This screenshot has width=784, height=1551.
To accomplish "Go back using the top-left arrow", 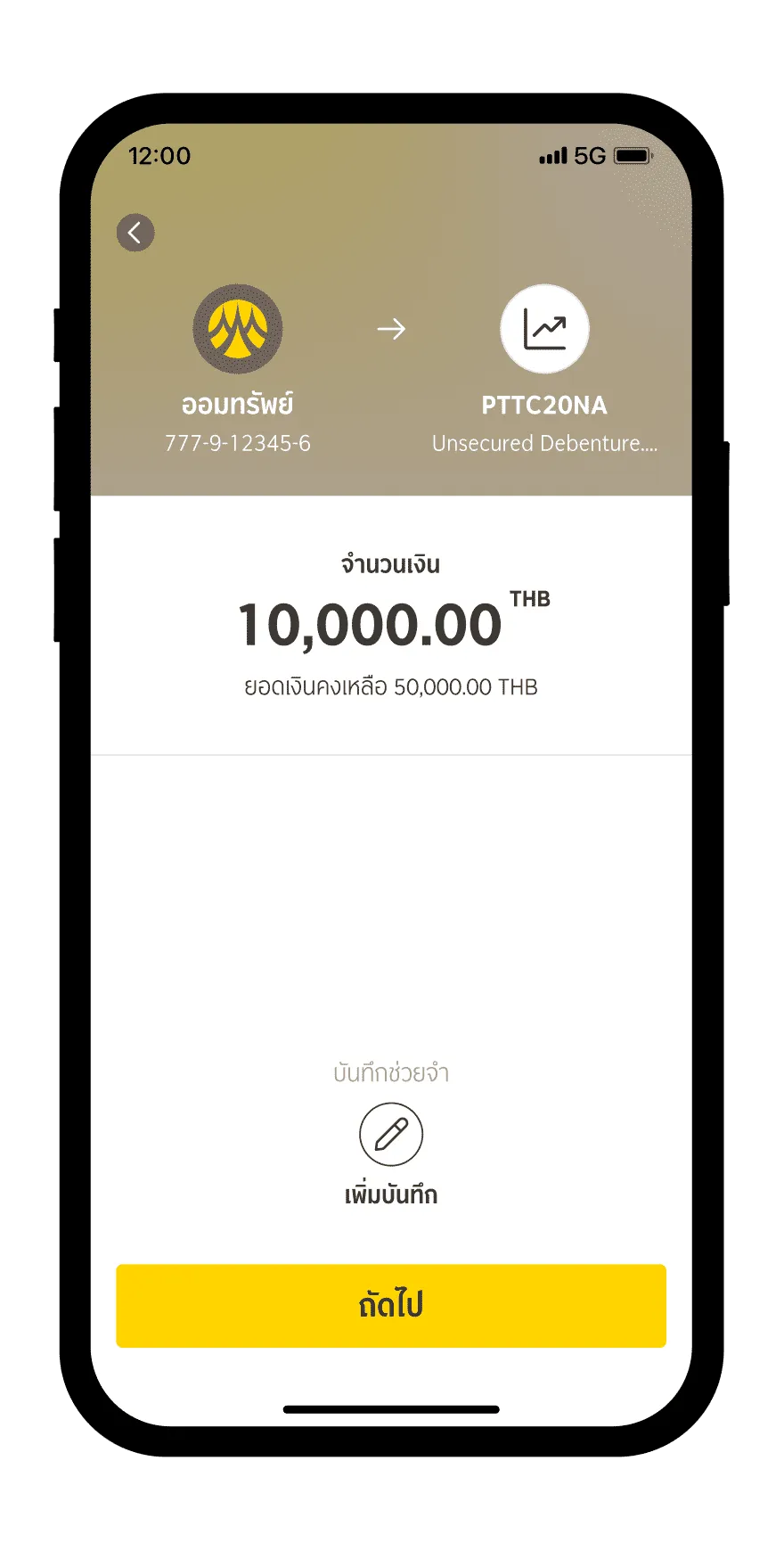I will tap(135, 233).
